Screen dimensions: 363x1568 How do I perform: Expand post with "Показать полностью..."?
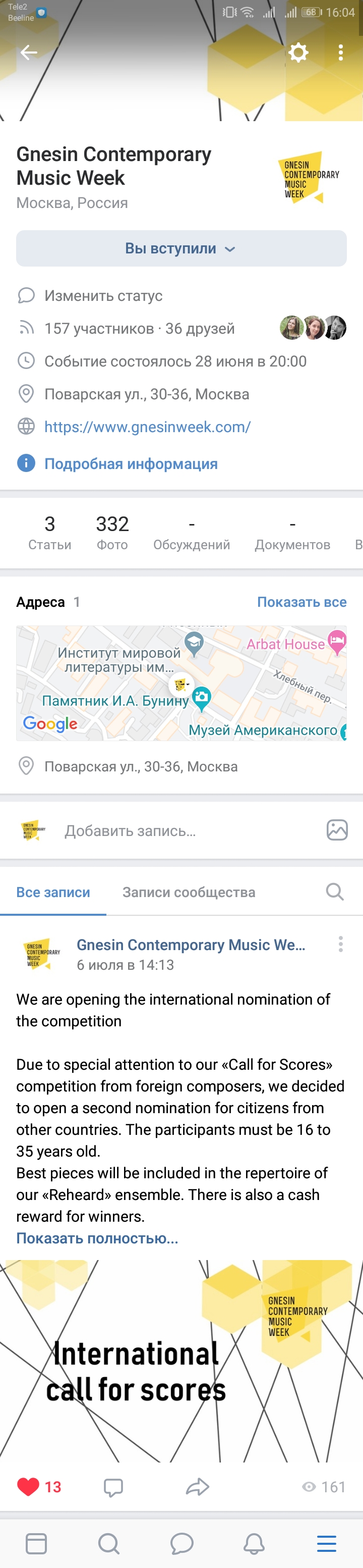(x=97, y=1238)
